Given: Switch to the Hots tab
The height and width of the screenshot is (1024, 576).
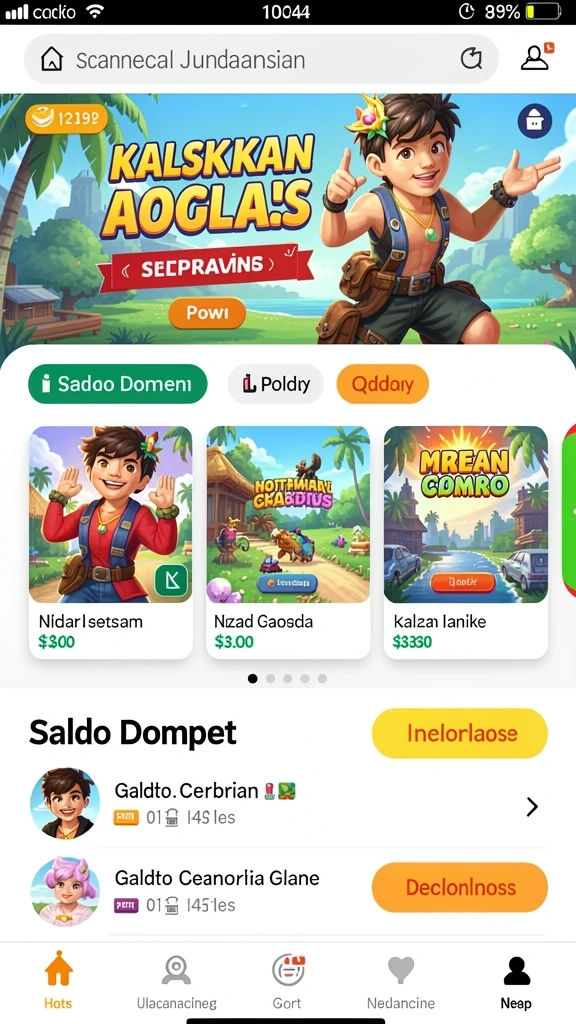Looking at the screenshot, I should (x=58, y=980).
